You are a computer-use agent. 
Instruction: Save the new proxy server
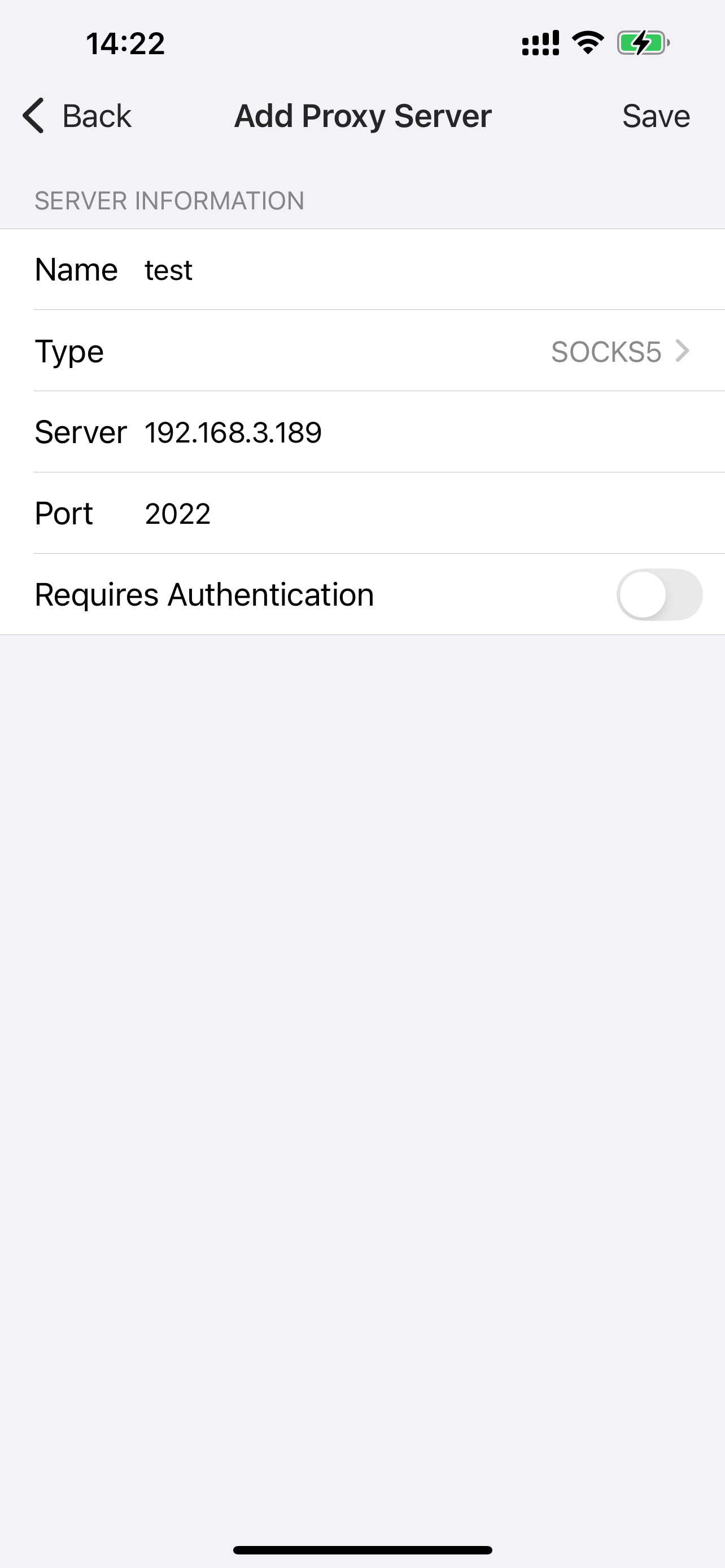656,116
